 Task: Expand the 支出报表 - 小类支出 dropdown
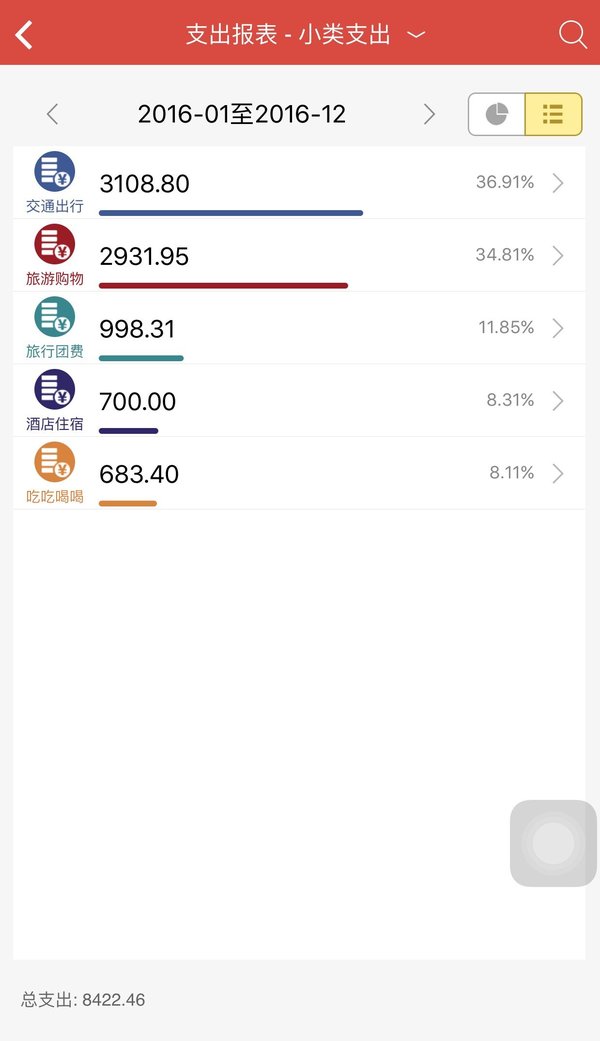(305, 35)
